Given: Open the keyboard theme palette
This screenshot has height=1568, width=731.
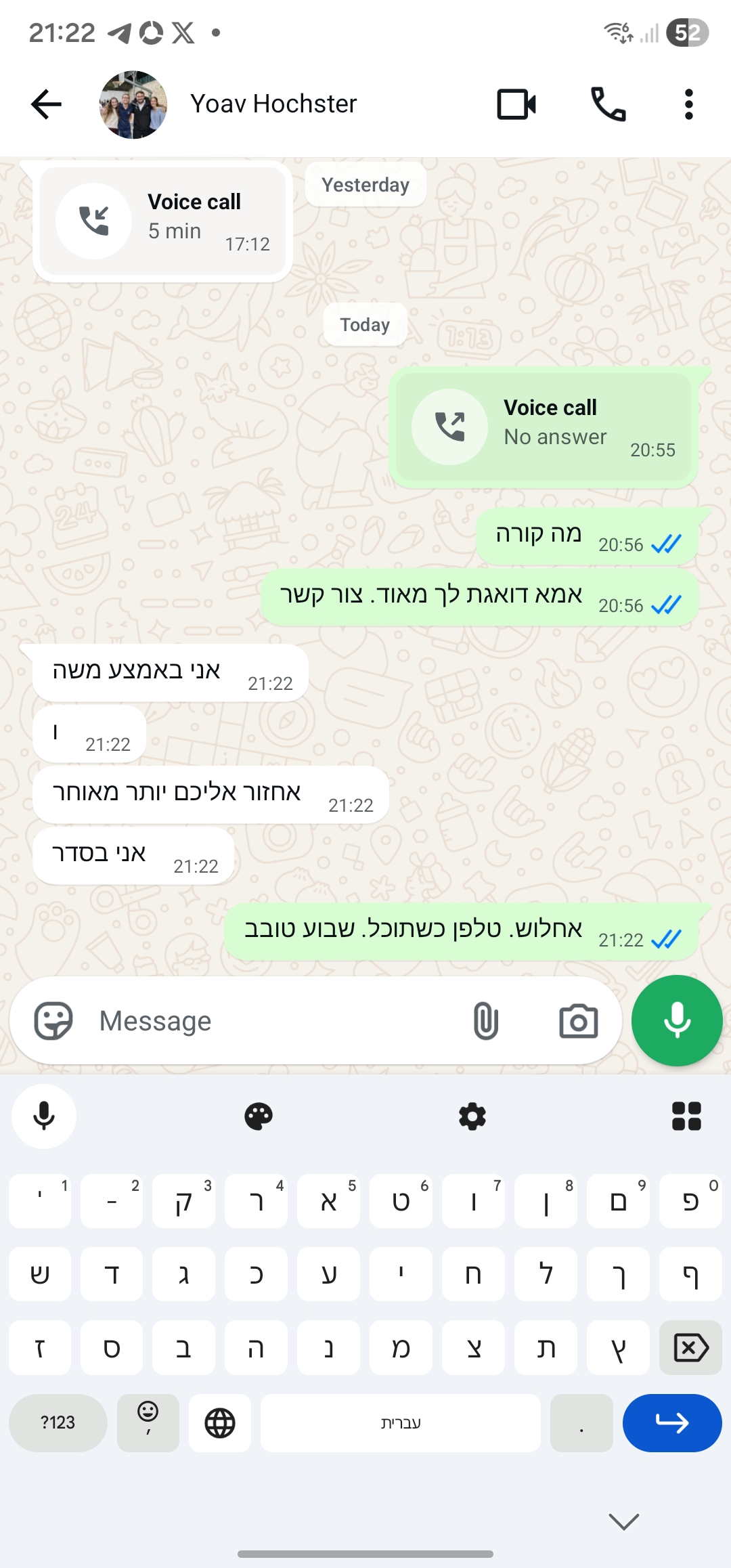Looking at the screenshot, I should point(259,1116).
